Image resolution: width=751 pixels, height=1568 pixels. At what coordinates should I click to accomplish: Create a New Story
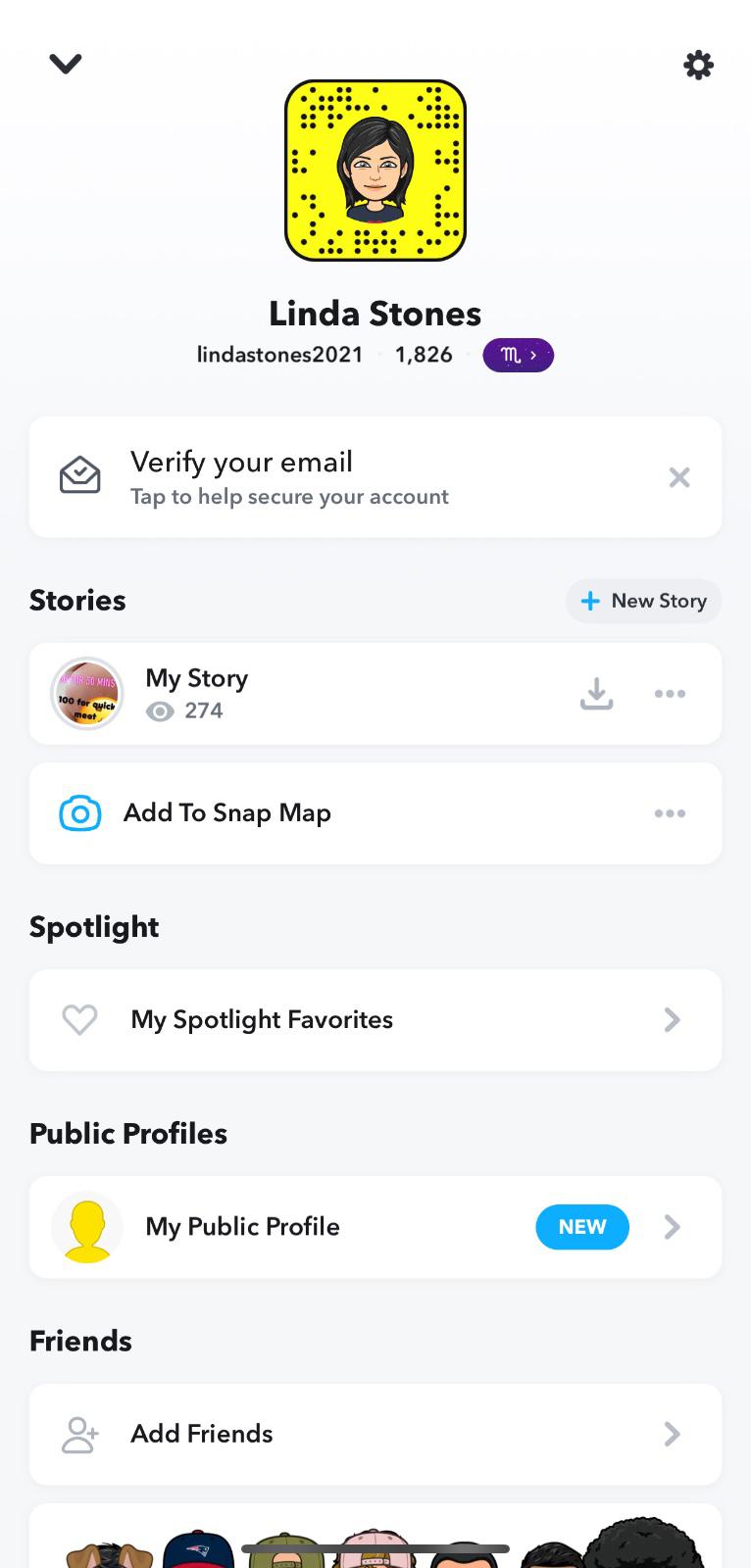tap(643, 601)
